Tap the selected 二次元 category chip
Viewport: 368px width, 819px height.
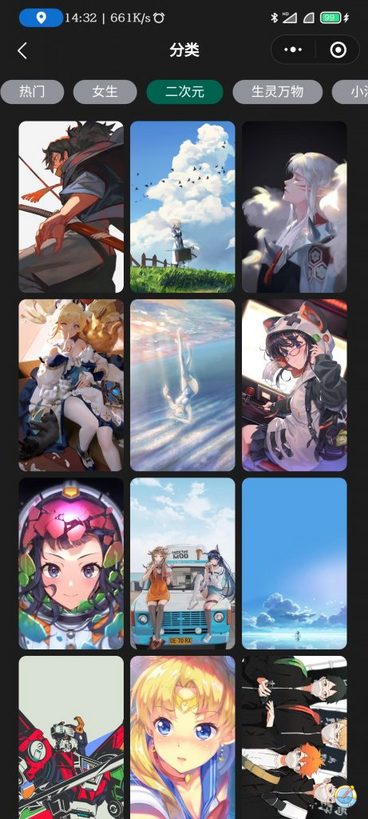[x=185, y=92]
